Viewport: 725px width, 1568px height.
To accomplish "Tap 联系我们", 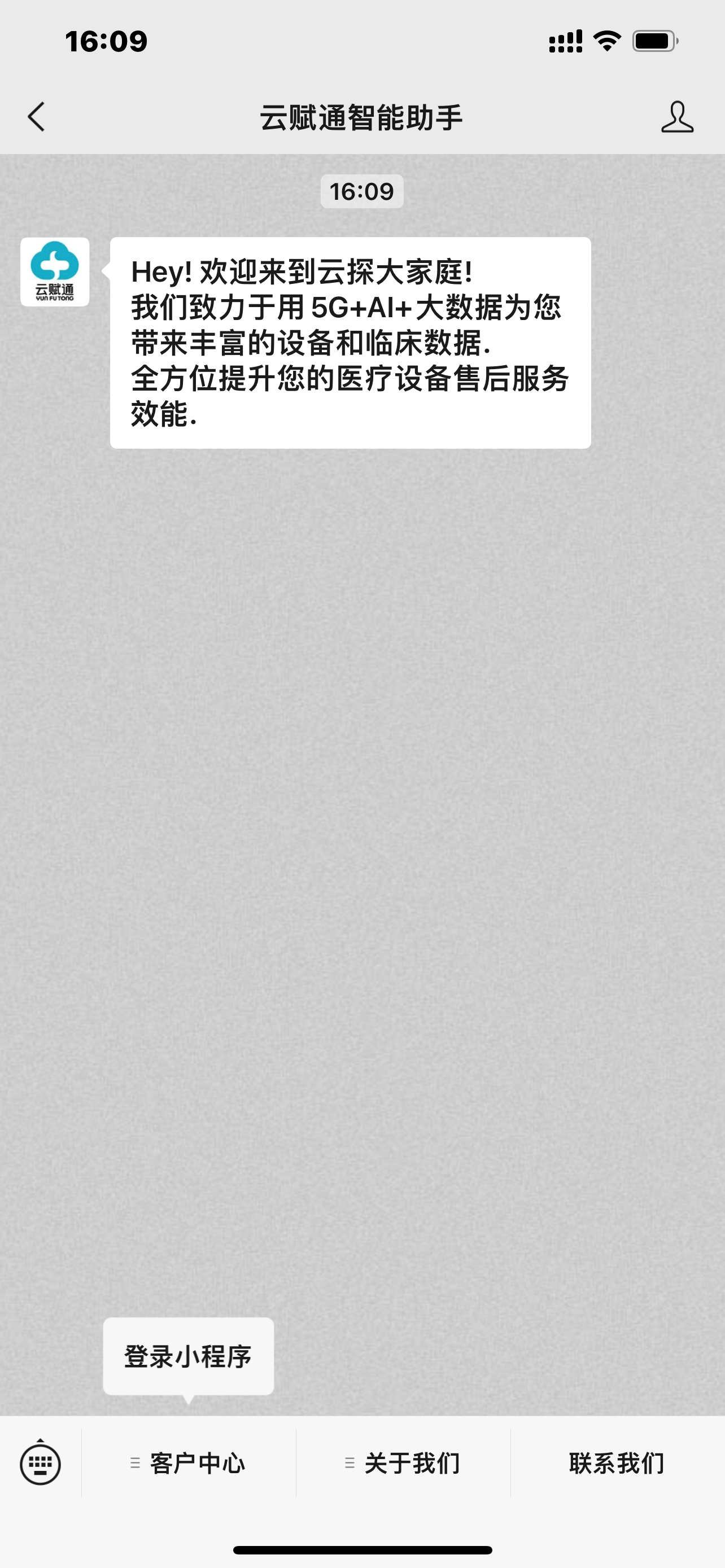I will [x=617, y=1464].
